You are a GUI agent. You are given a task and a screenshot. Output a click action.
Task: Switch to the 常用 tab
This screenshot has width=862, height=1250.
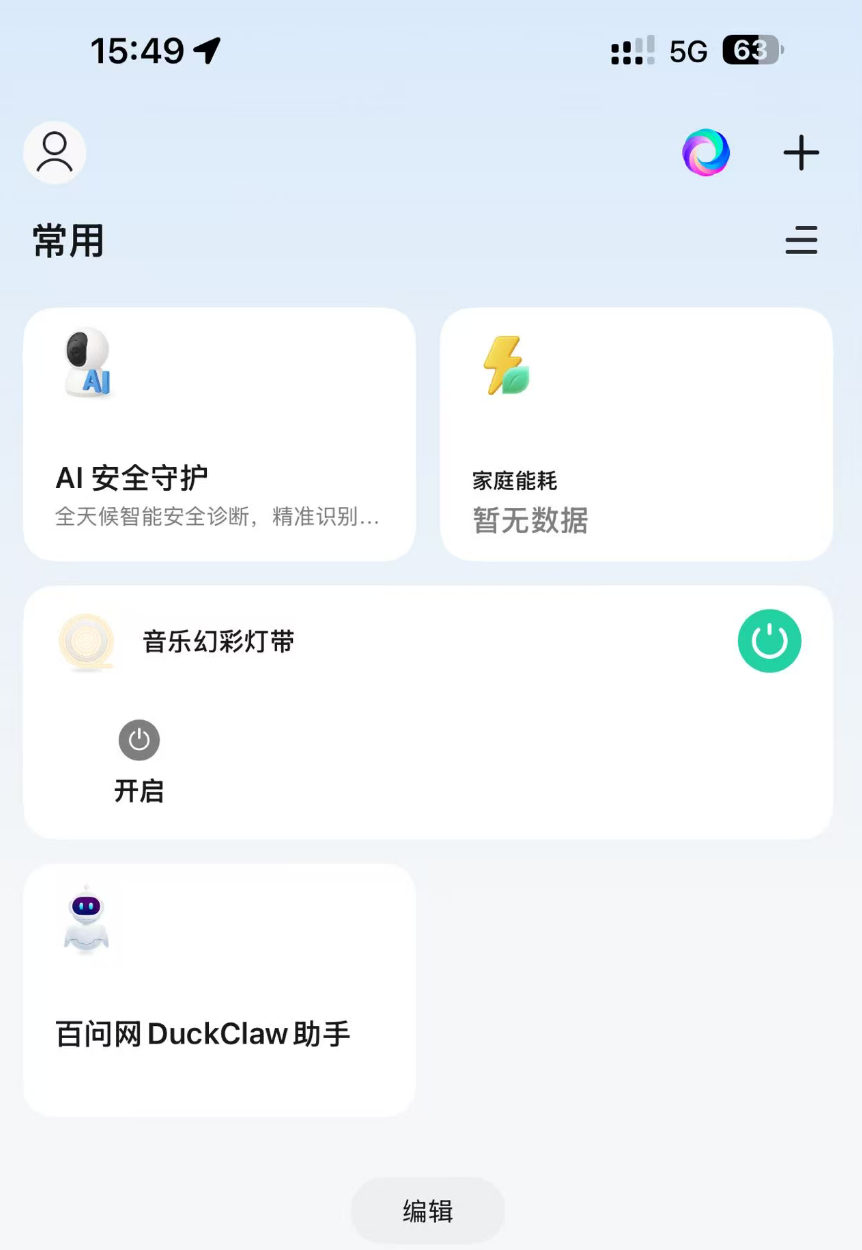[x=67, y=240]
